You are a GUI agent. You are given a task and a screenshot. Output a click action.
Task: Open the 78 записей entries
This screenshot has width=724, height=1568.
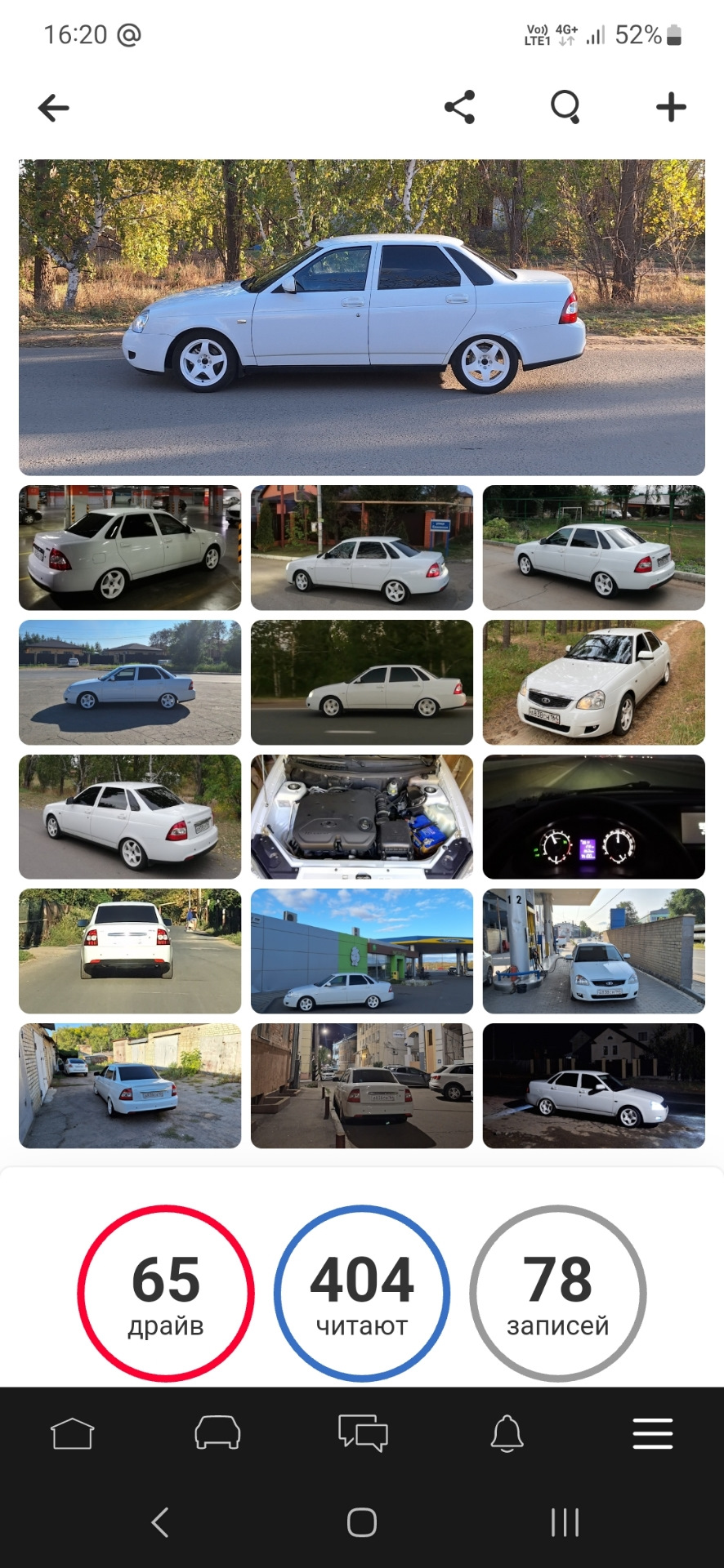(x=558, y=1294)
